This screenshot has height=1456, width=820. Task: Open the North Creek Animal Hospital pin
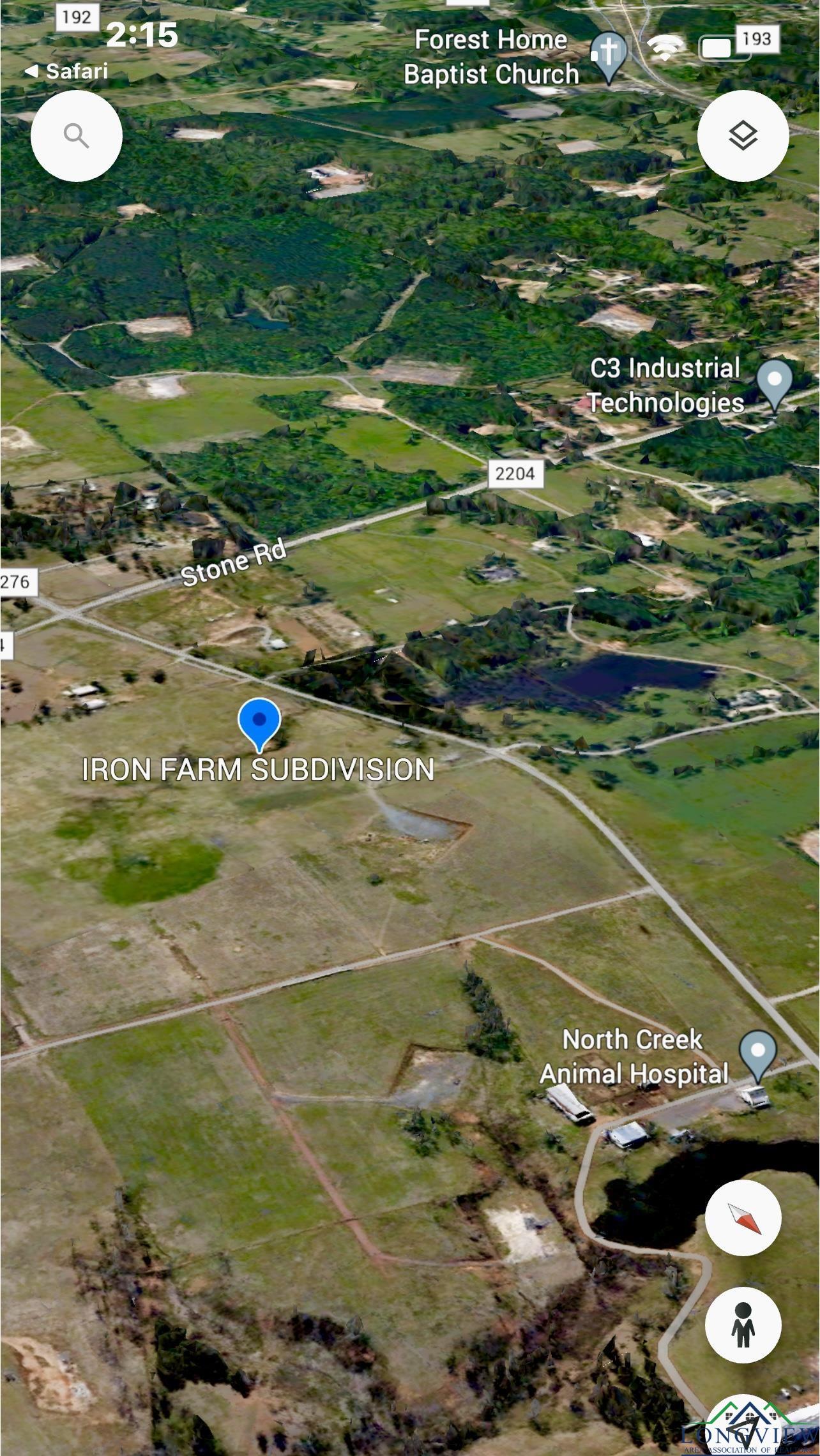point(757,1053)
